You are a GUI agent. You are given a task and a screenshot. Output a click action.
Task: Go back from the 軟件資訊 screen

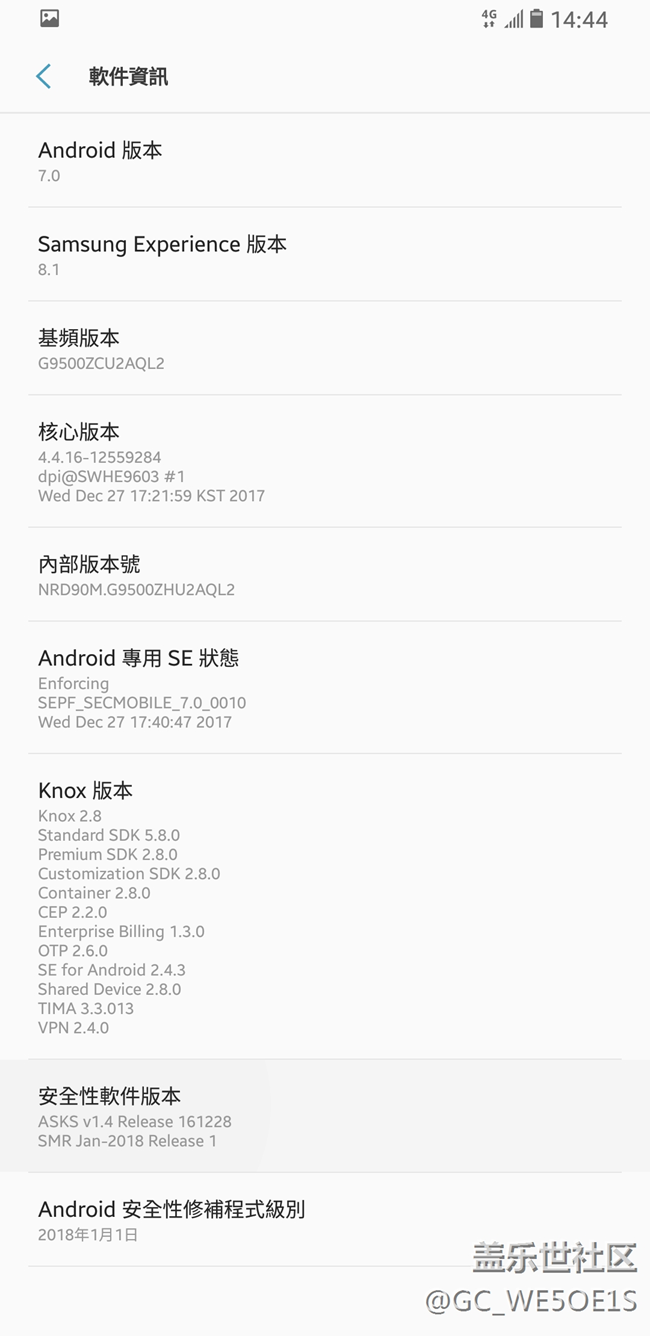click(x=43, y=77)
